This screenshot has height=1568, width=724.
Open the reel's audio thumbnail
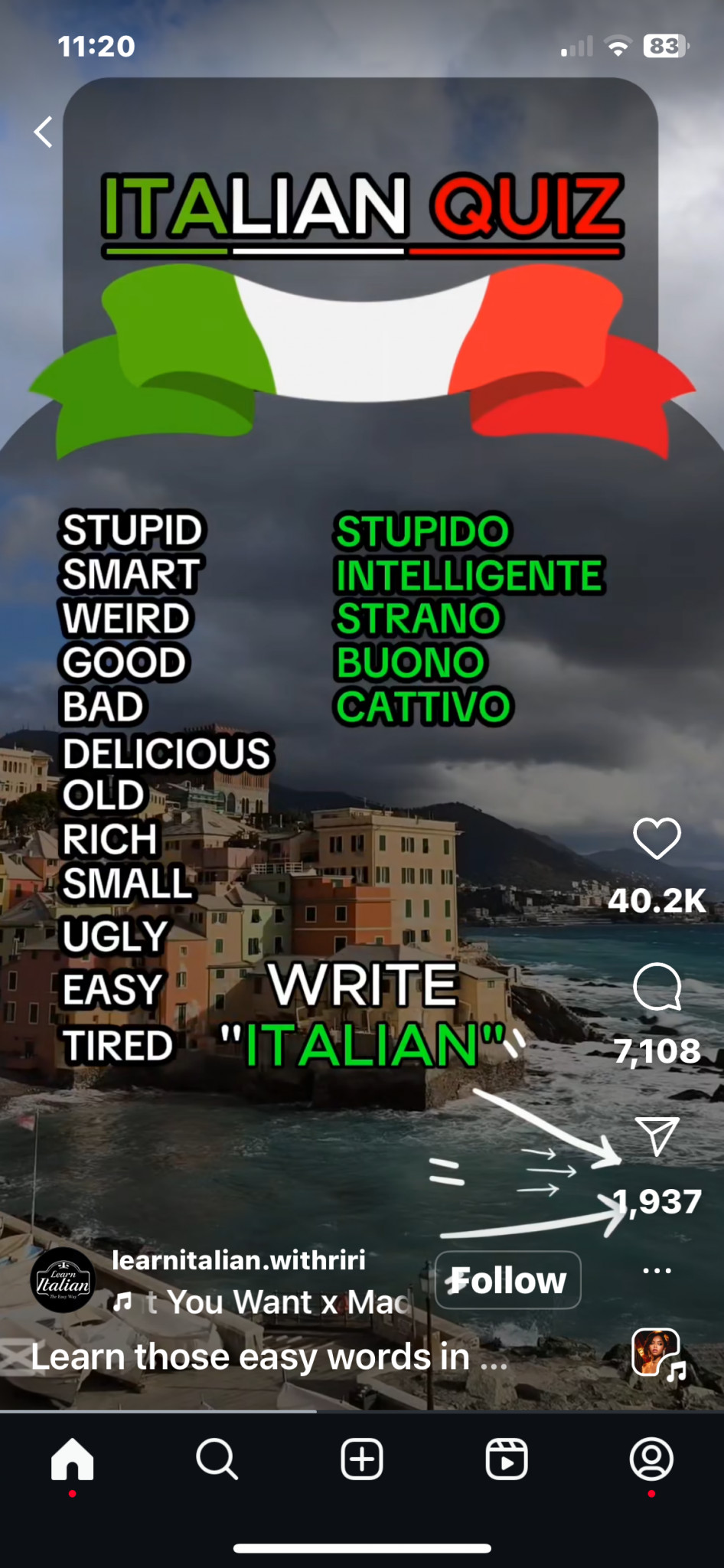pyautogui.click(x=657, y=1353)
